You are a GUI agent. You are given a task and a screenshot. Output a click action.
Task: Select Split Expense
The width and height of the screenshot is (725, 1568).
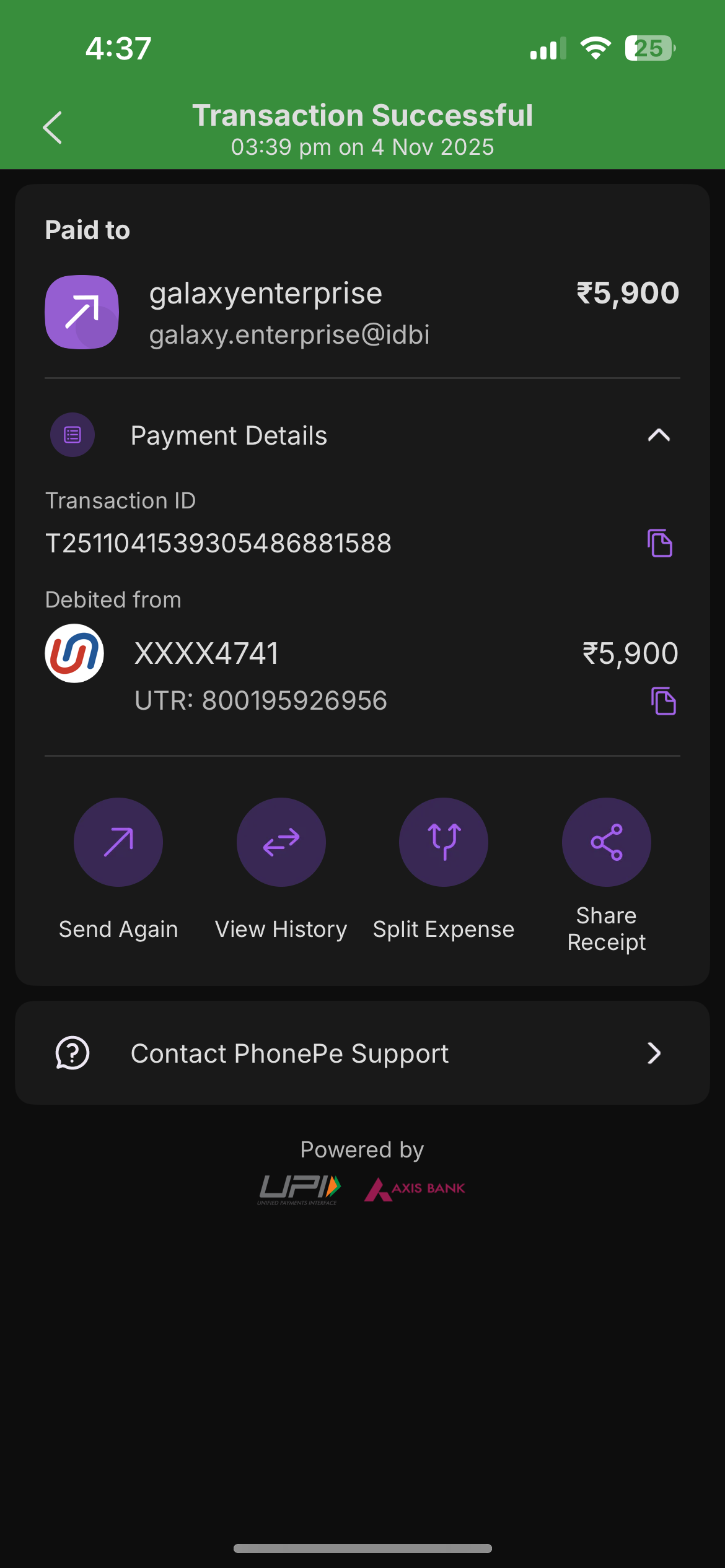(444, 842)
